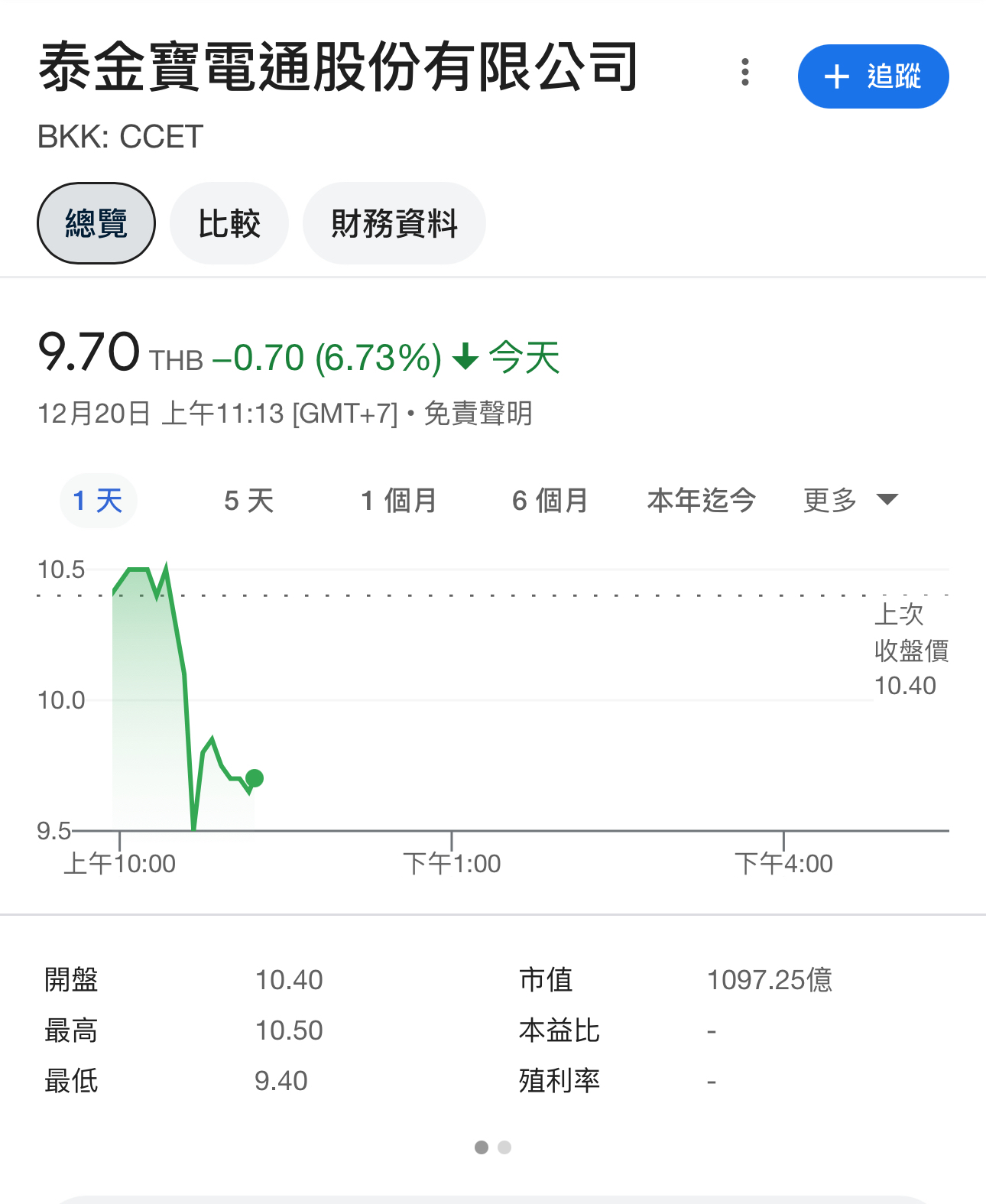Show the 1 個月 chart range
Image resolution: width=986 pixels, height=1204 pixels.
coord(398,501)
